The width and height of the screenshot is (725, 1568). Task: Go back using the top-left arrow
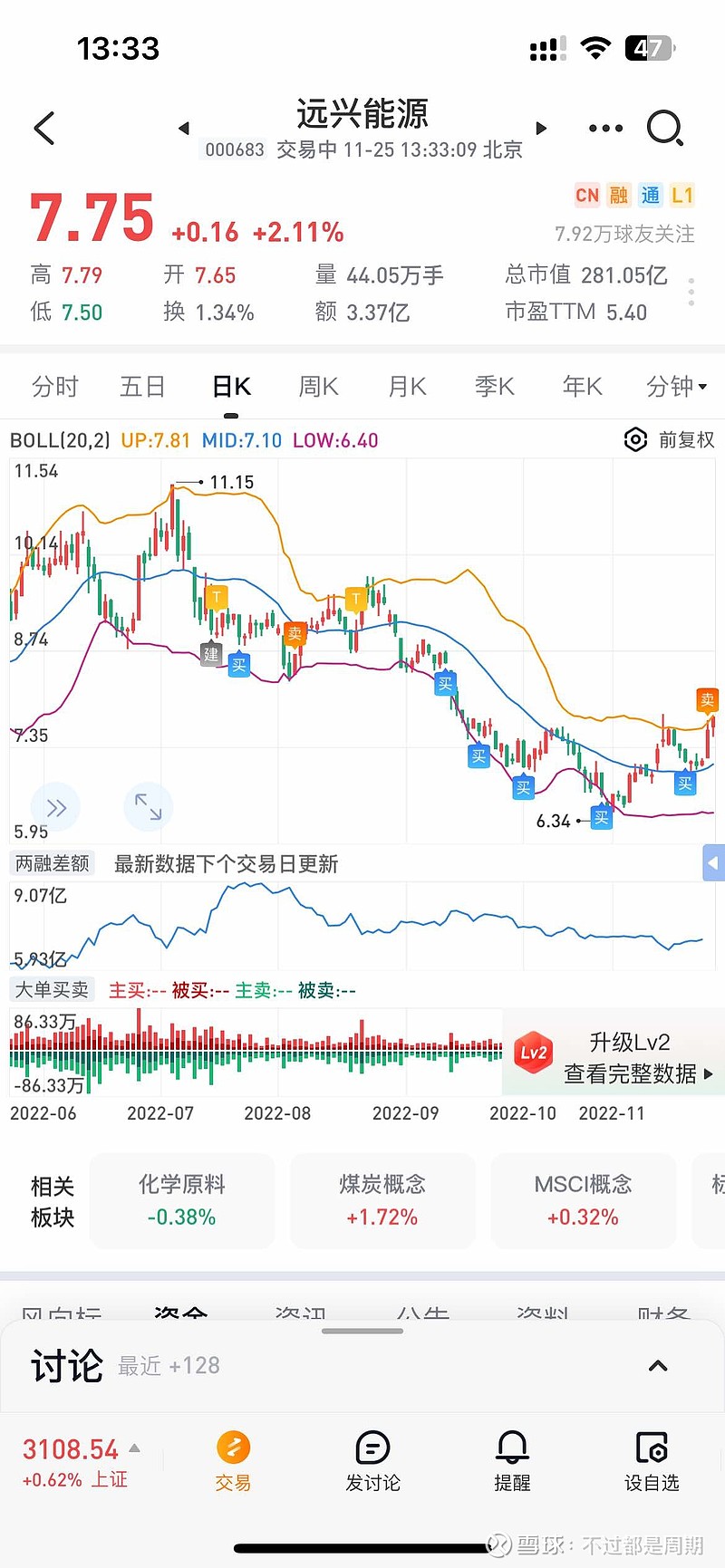point(44,129)
